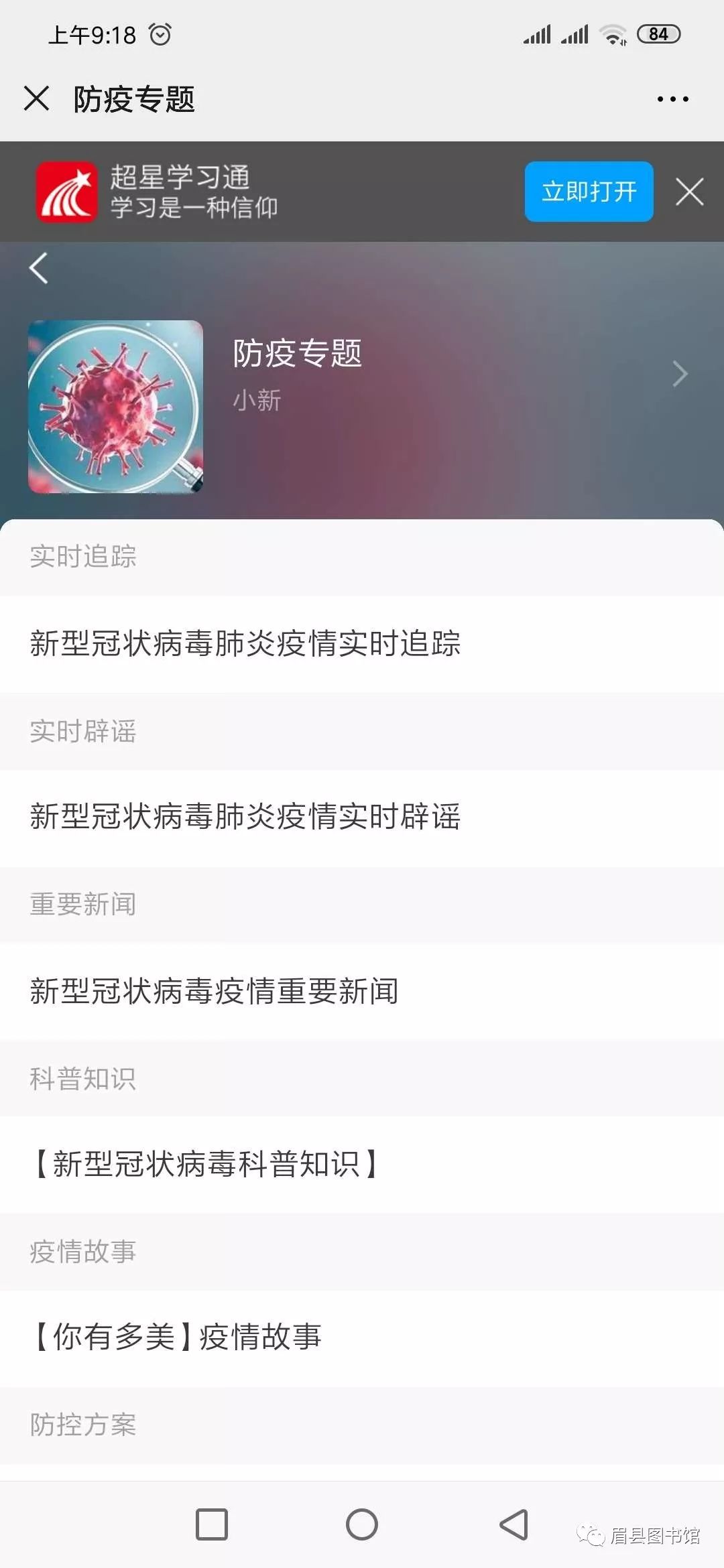Open 新型冠状病毒肺炎疫情实时追踪
This screenshot has height=1568, width=724.
click(x=245, y=644)
